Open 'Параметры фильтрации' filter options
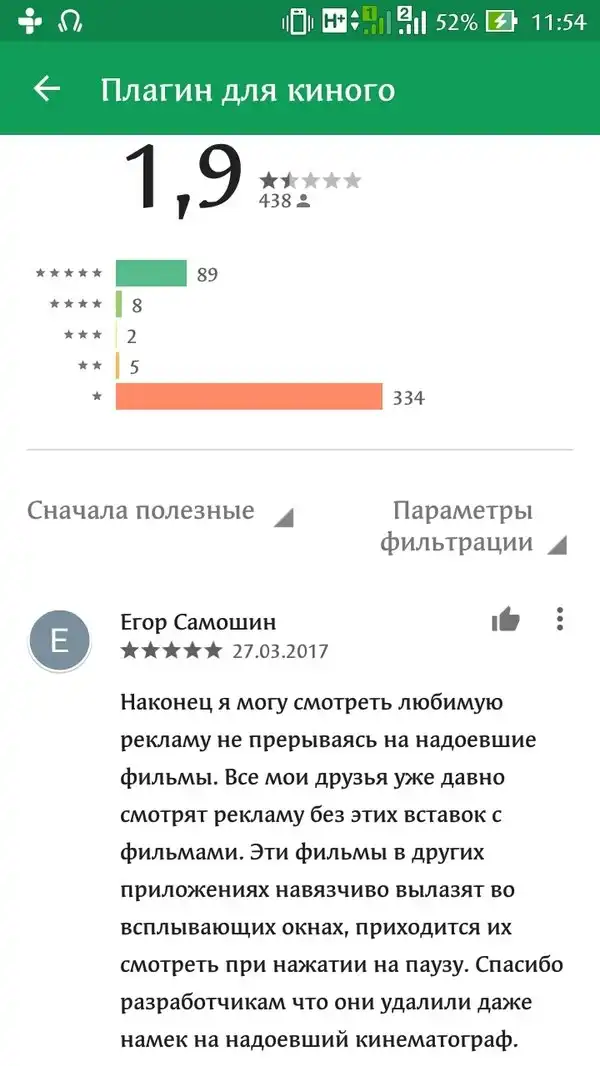Screen dimensions: 600x1066 point(472,527)
